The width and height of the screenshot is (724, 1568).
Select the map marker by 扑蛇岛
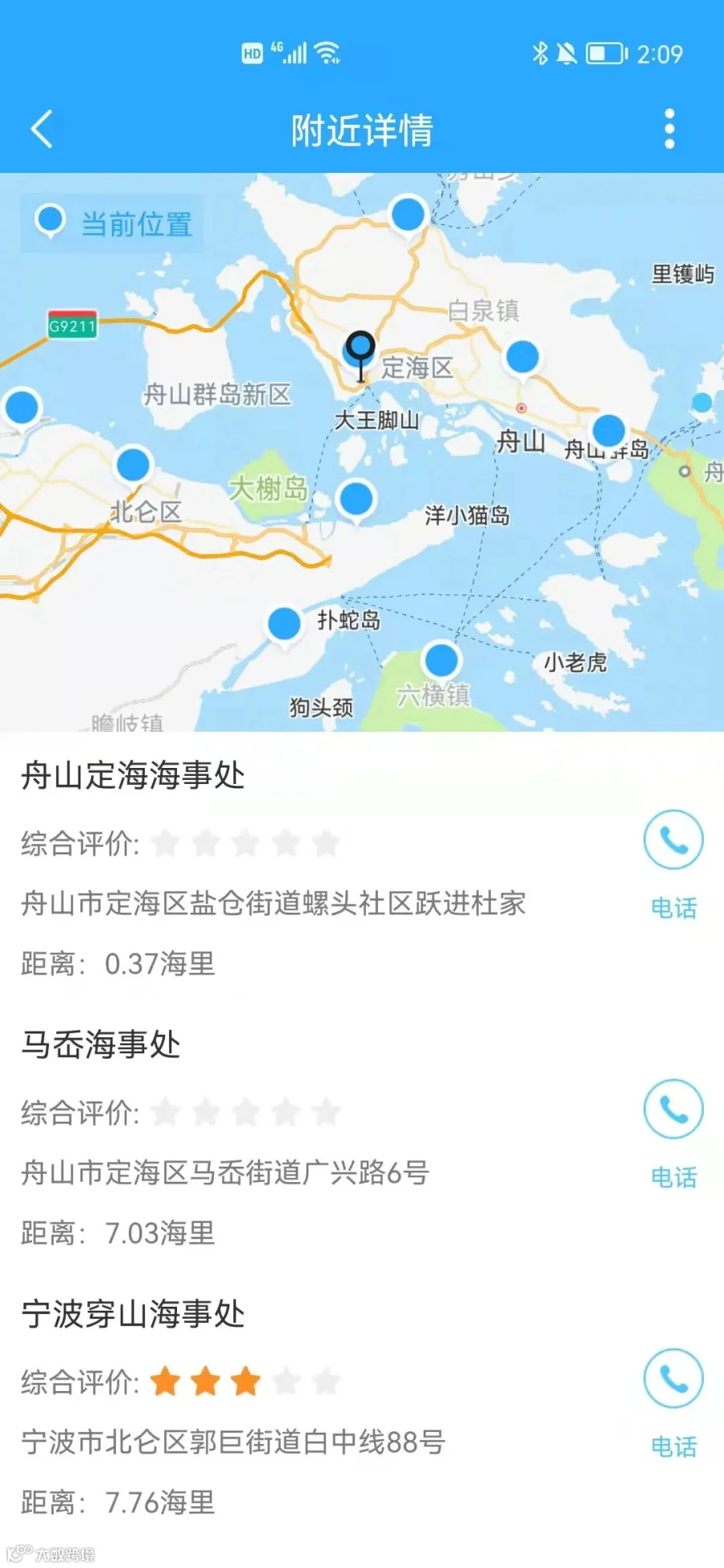[284, 624]
